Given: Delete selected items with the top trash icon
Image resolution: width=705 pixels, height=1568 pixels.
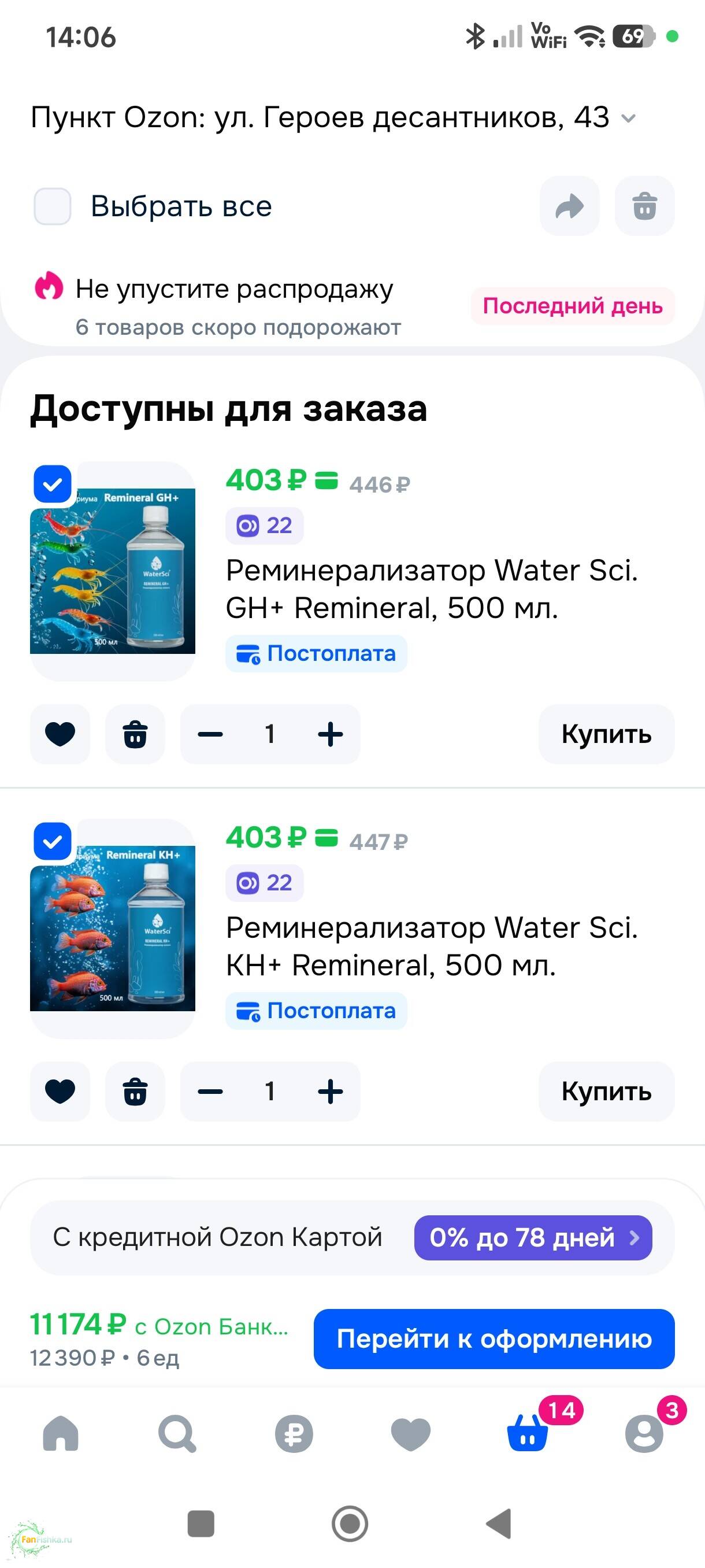Looking at the screenshot, I should 644,206.
